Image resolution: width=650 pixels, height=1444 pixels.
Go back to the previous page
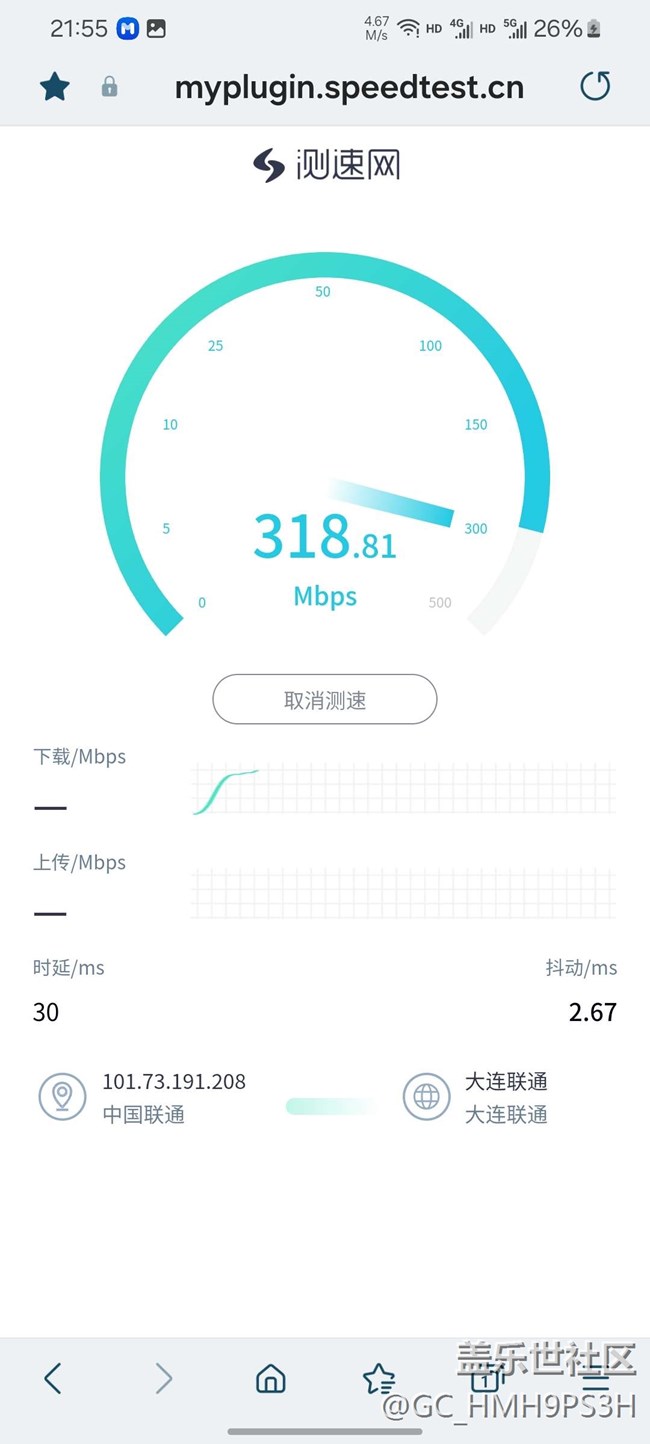54,1379
